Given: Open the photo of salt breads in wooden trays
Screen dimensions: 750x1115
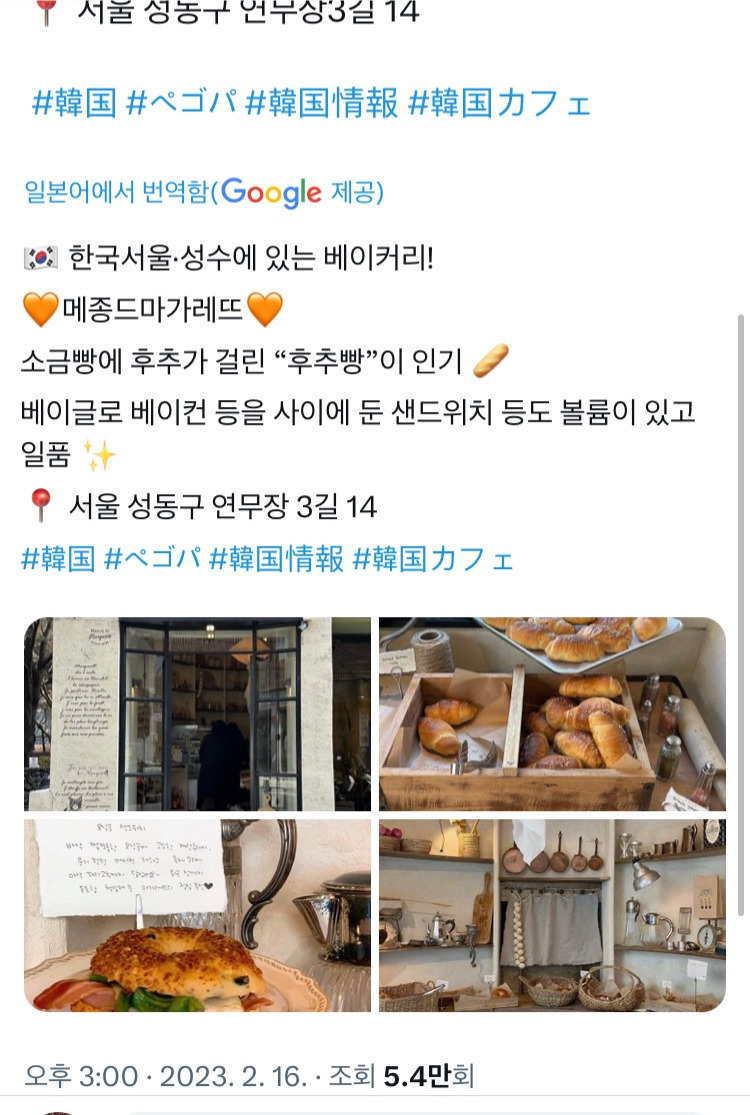Looking at the screenshot, I should tap(552, 714).
